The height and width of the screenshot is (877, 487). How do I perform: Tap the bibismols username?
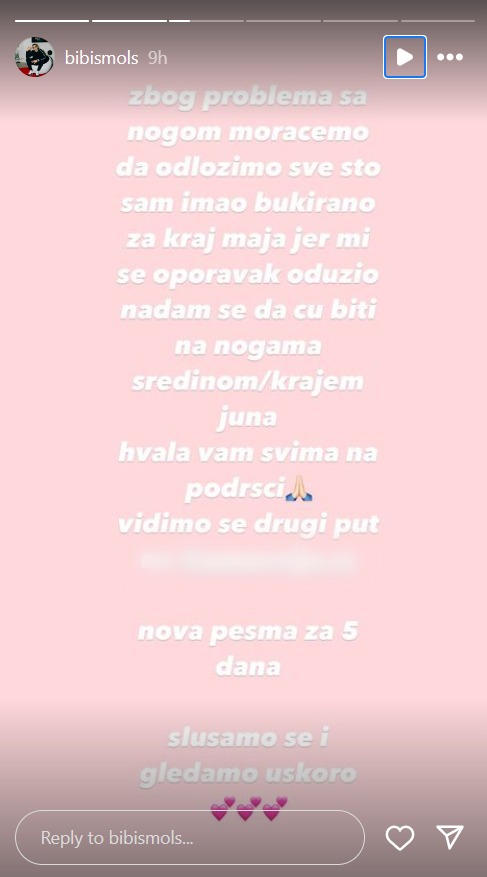[101, 58]
